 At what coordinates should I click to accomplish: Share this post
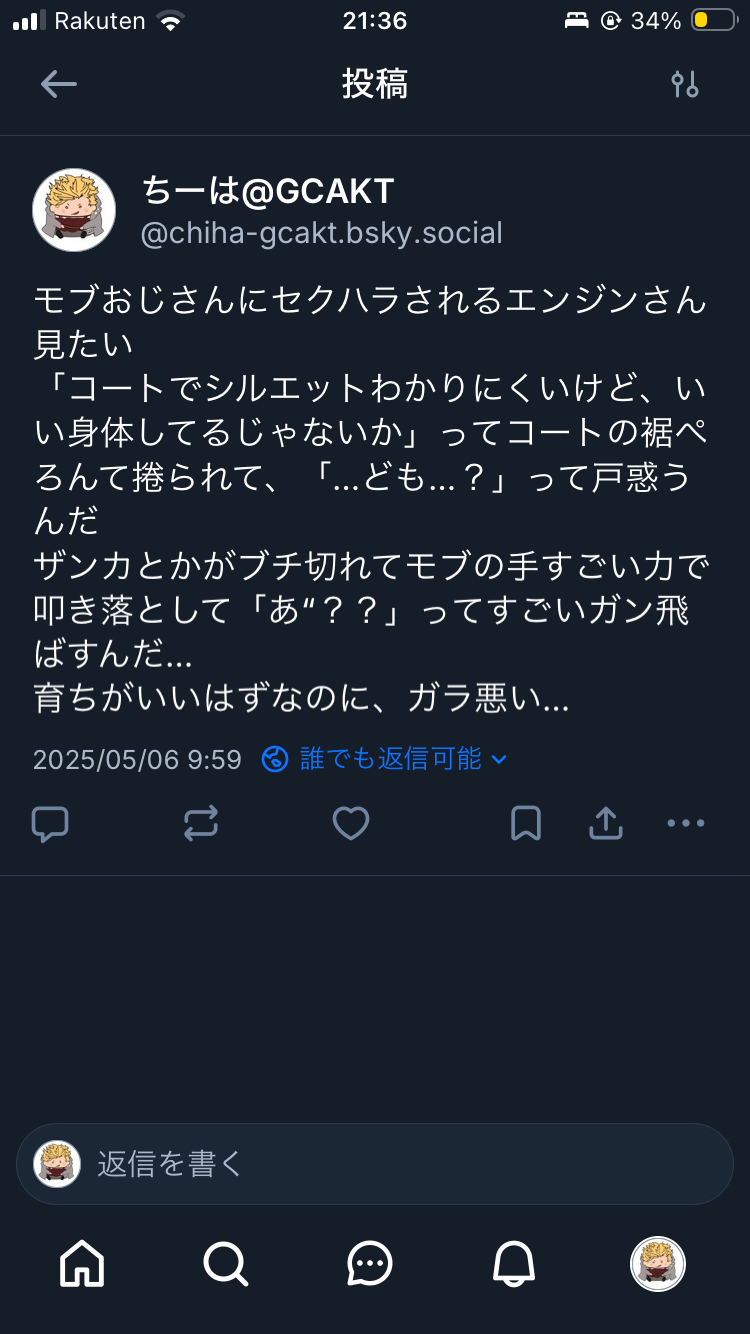606,824
